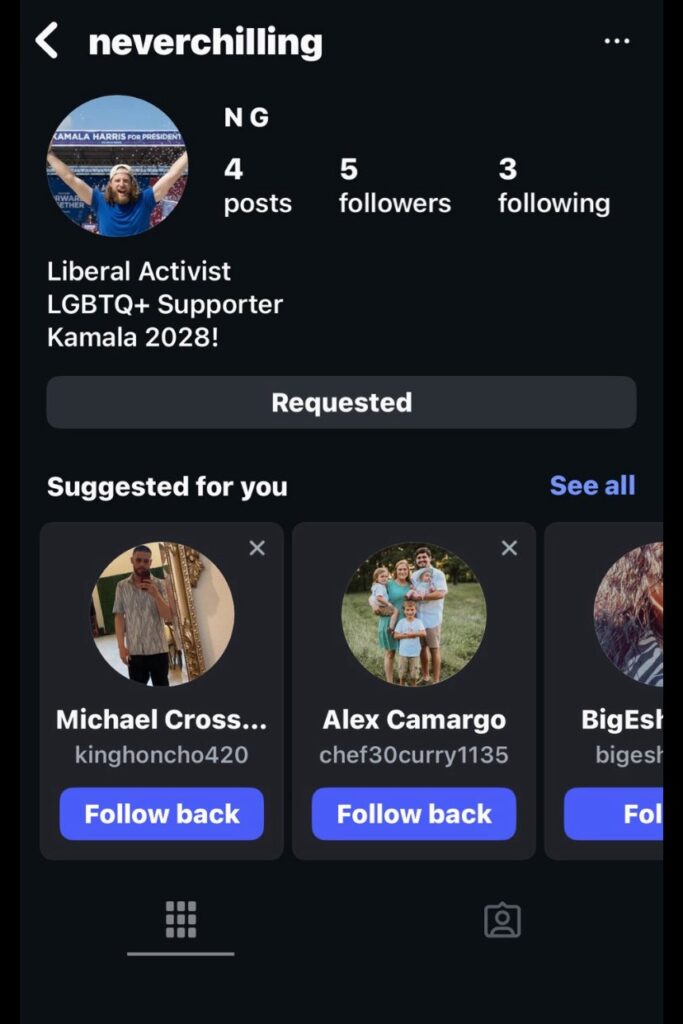Open the 3 following list
Image resolution: width=683 pixels, height=1024 pixels.
tap(553, 187)
